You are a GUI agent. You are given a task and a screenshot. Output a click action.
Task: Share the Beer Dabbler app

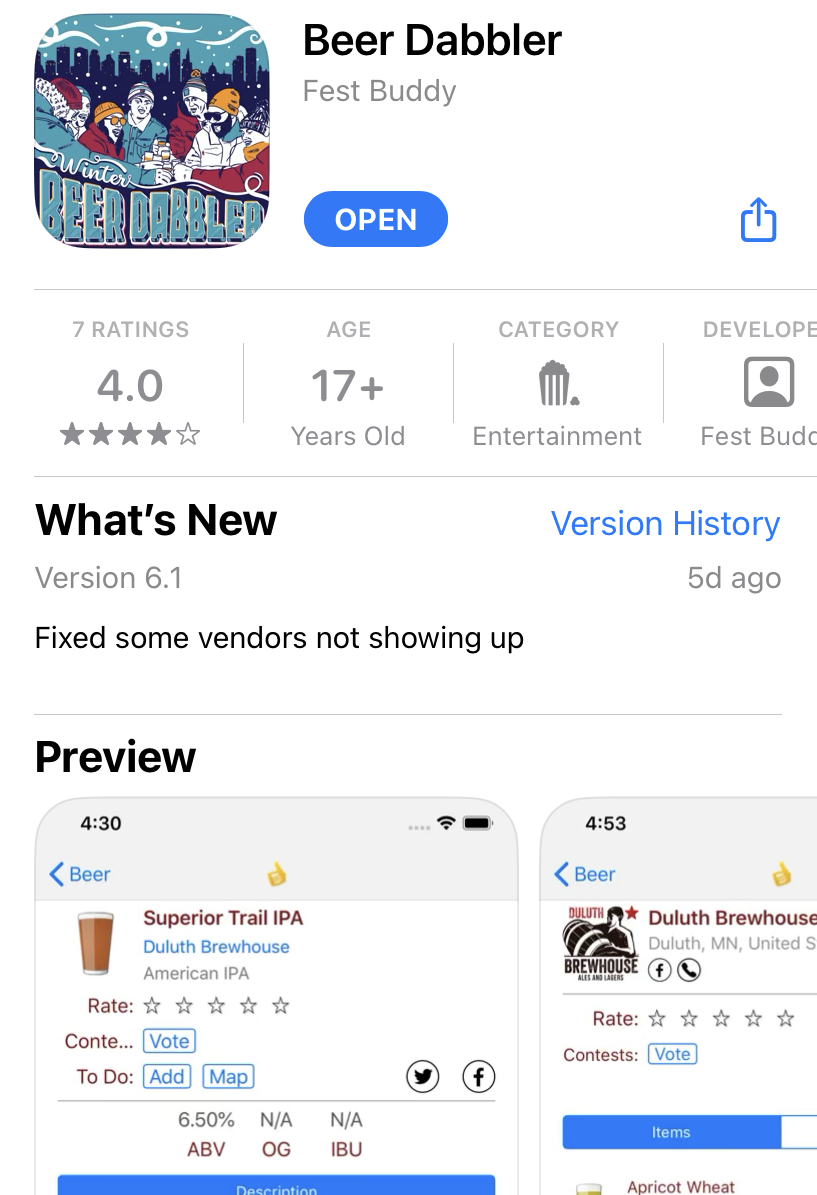pos(758,219)
